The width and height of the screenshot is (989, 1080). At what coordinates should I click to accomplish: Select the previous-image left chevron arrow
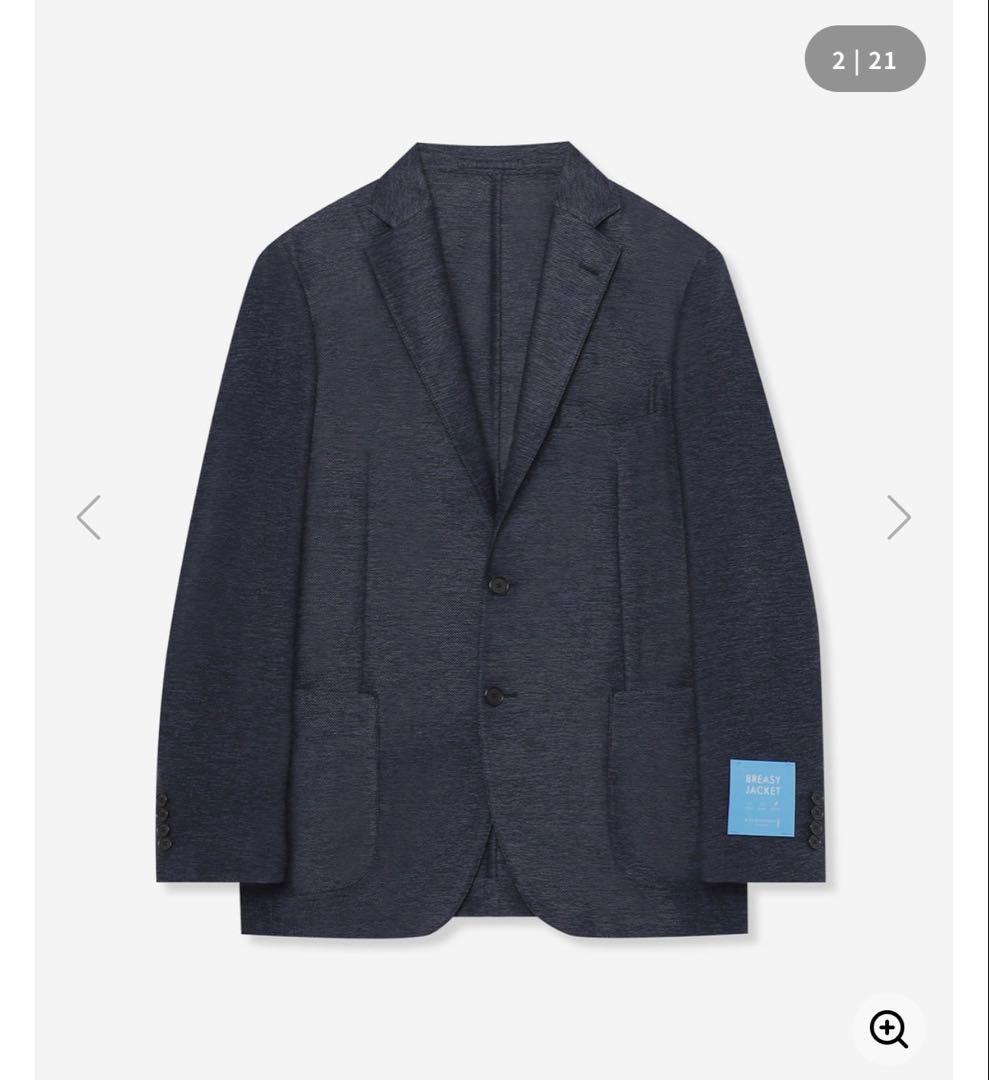tap(89, 517)
